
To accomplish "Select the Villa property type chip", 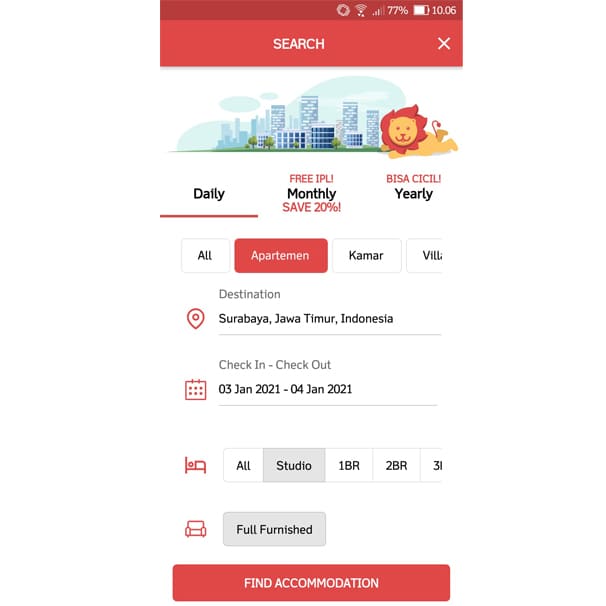I will point(428,256).
